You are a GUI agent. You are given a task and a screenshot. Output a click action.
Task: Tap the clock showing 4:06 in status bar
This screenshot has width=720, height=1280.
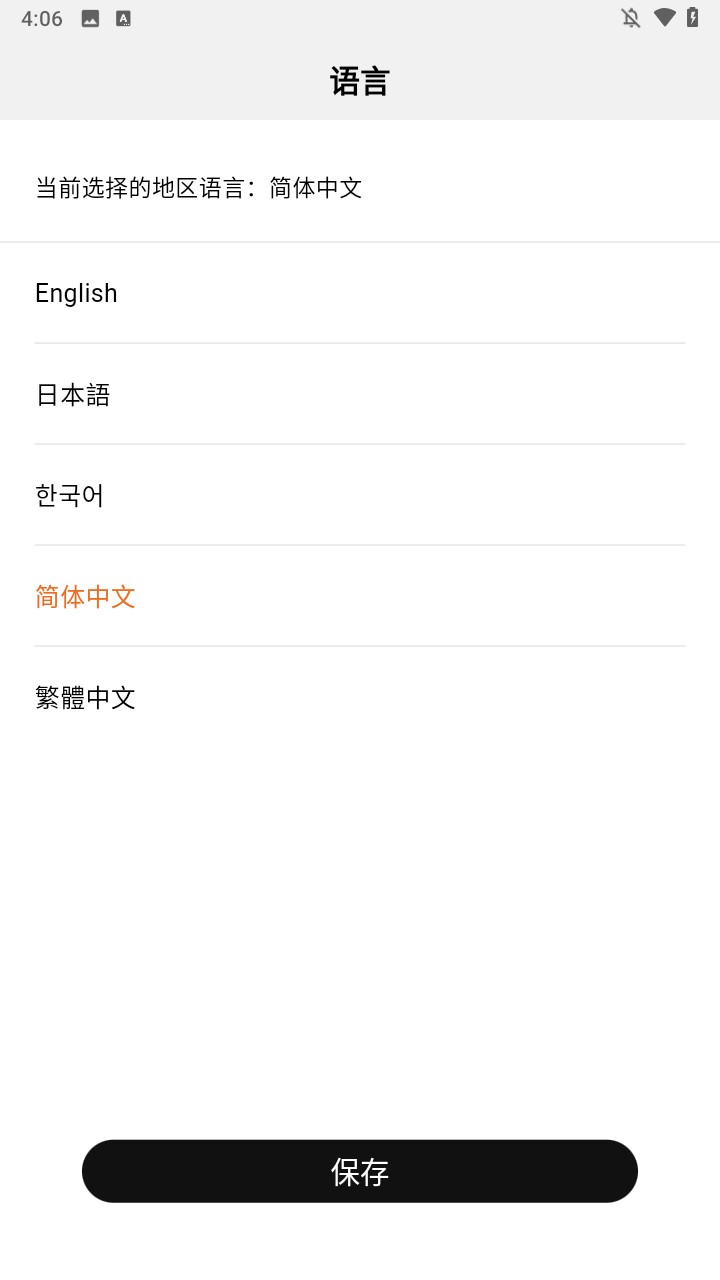point(41,17)
